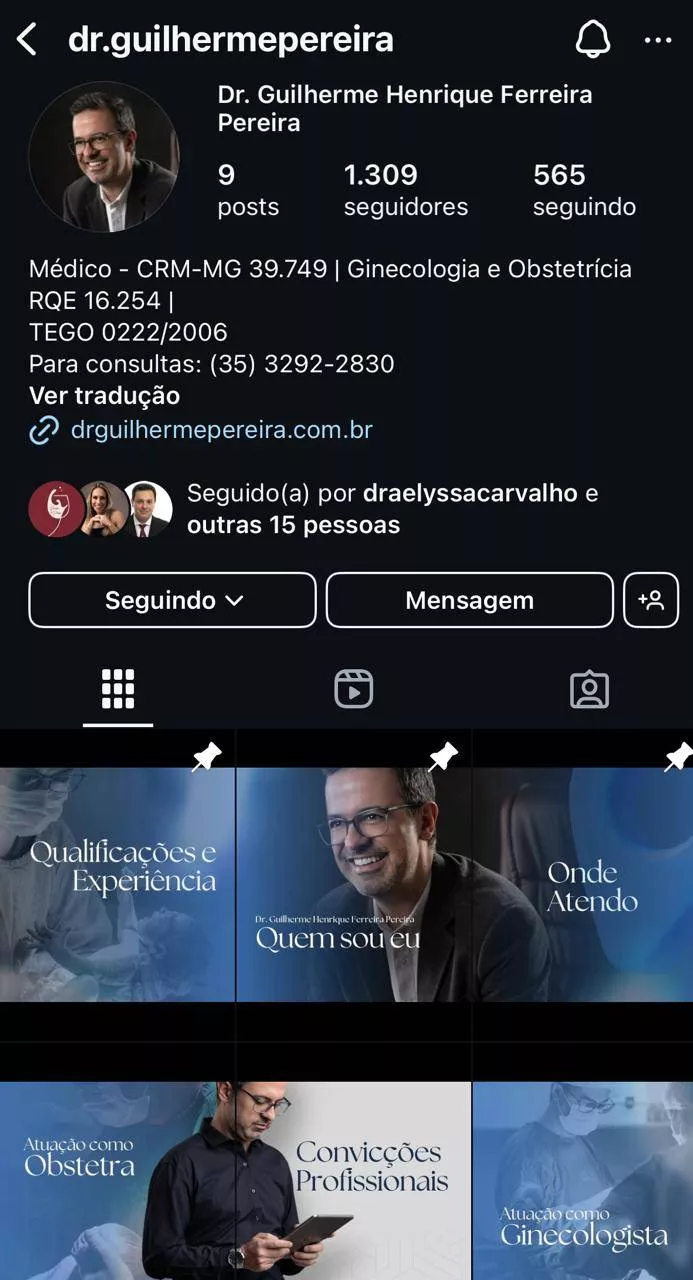Tap Ver tradução to translate the bio
Viewport: 693px width, 1280px height.
(104, 395)
